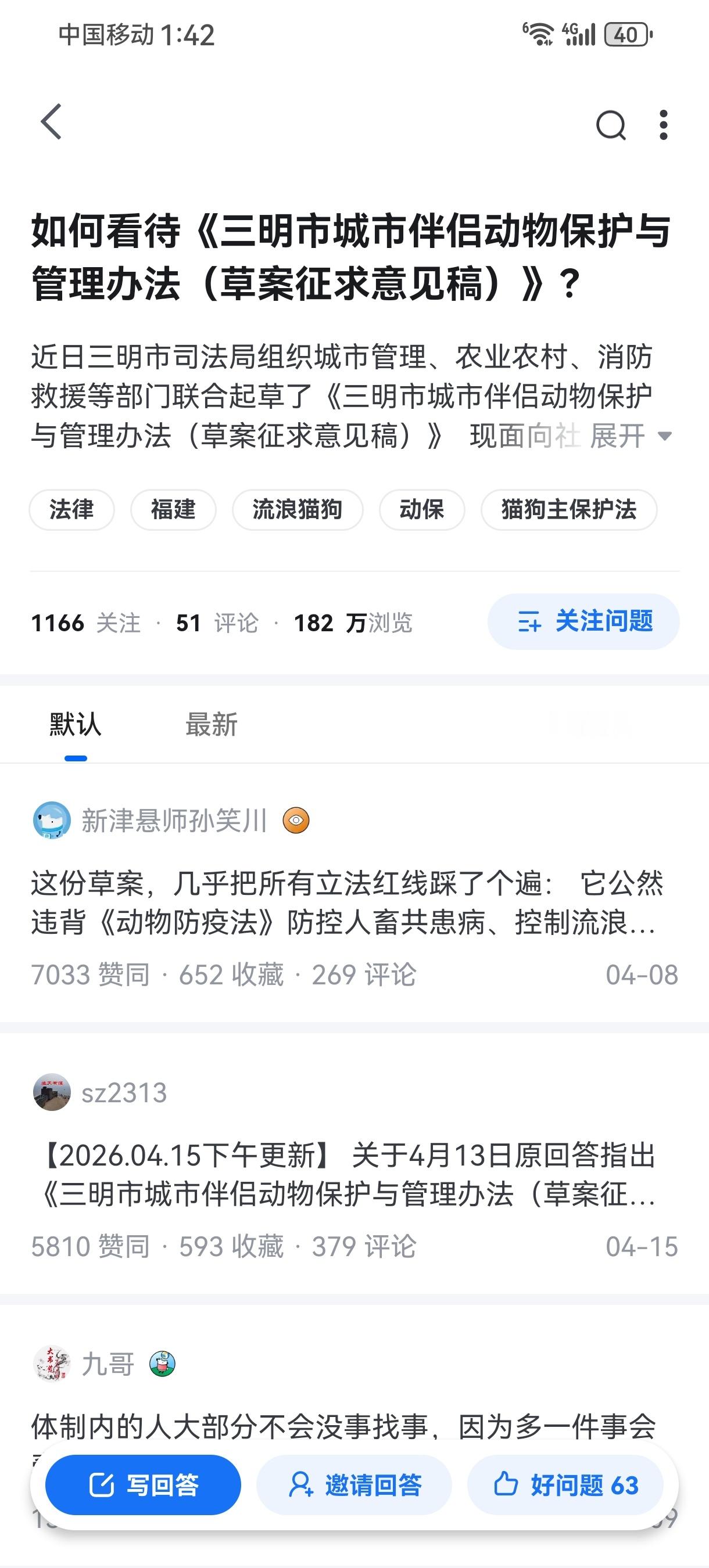Open search via the magnifier icon

(x=611, y=126)
